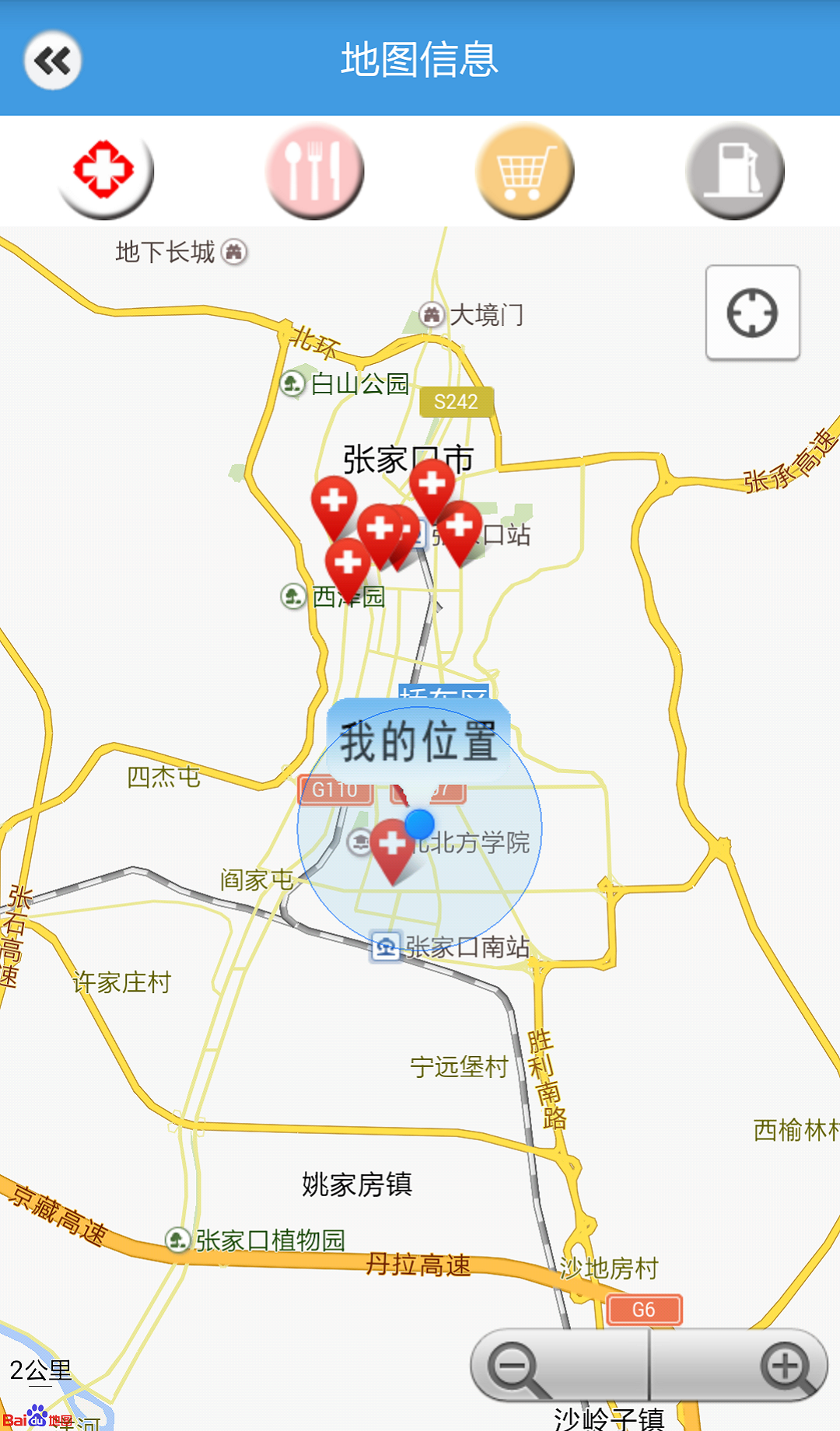Open the hospital marker near 北方学院

(392, 845)
